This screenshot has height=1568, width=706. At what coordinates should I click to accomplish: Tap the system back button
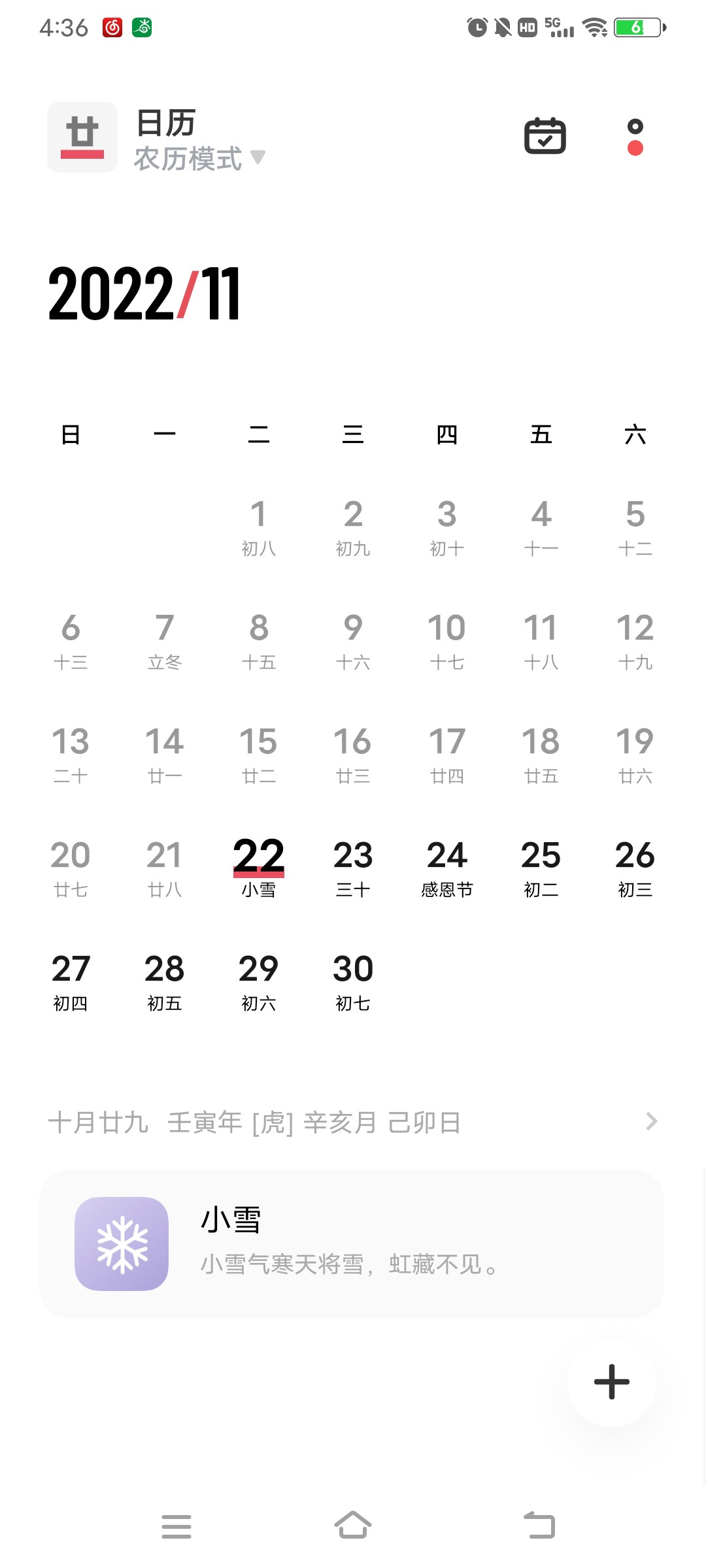539,1526
